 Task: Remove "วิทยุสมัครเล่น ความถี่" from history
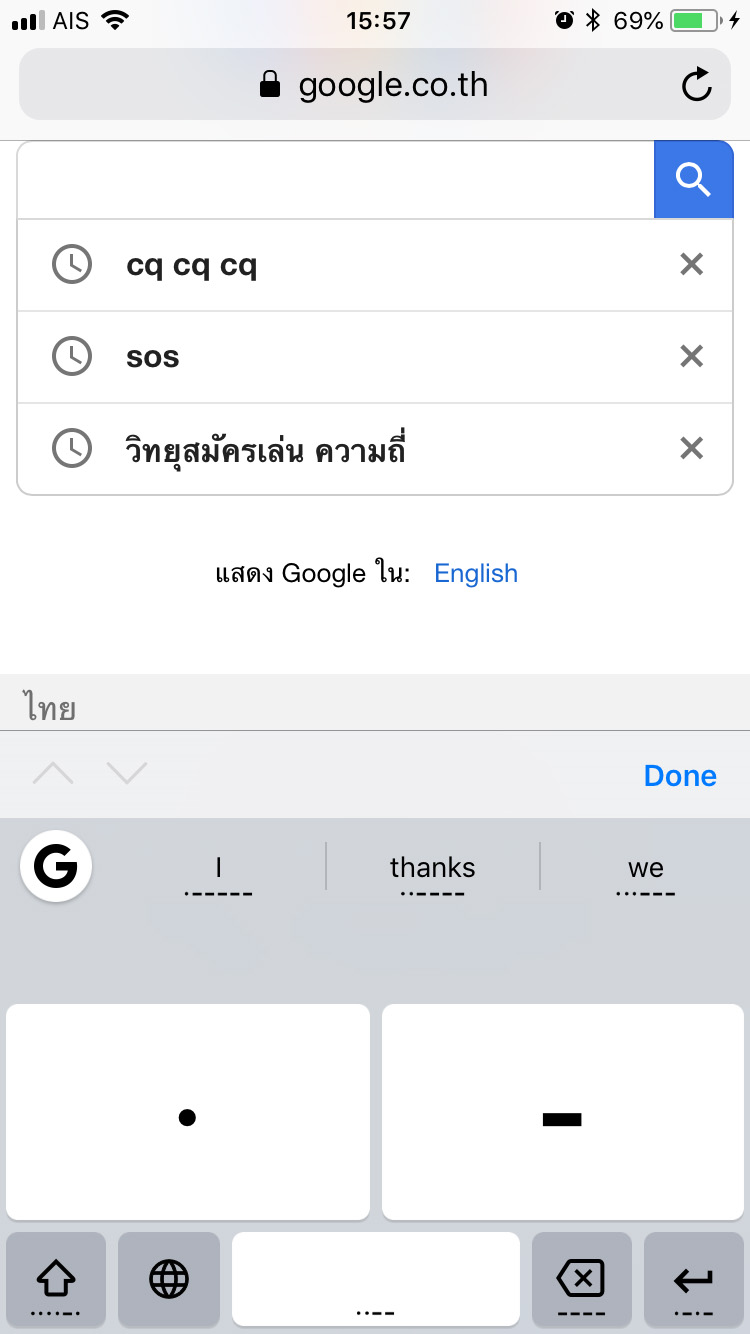691,449
